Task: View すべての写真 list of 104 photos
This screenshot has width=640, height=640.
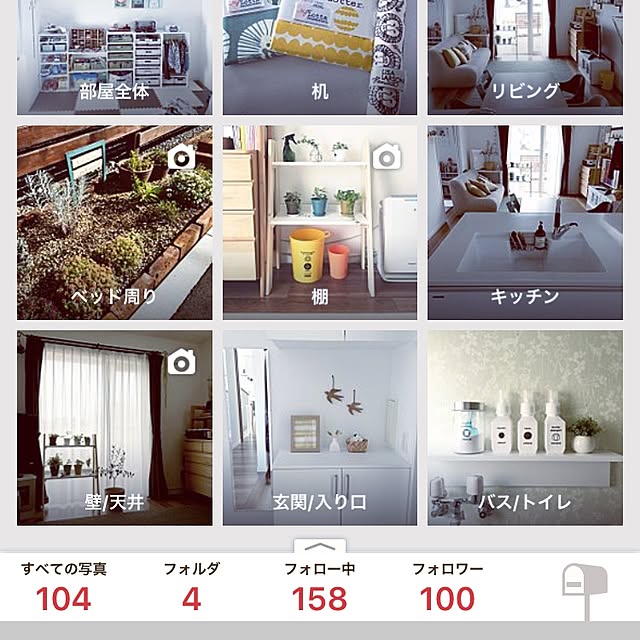Action: (64, 588)
